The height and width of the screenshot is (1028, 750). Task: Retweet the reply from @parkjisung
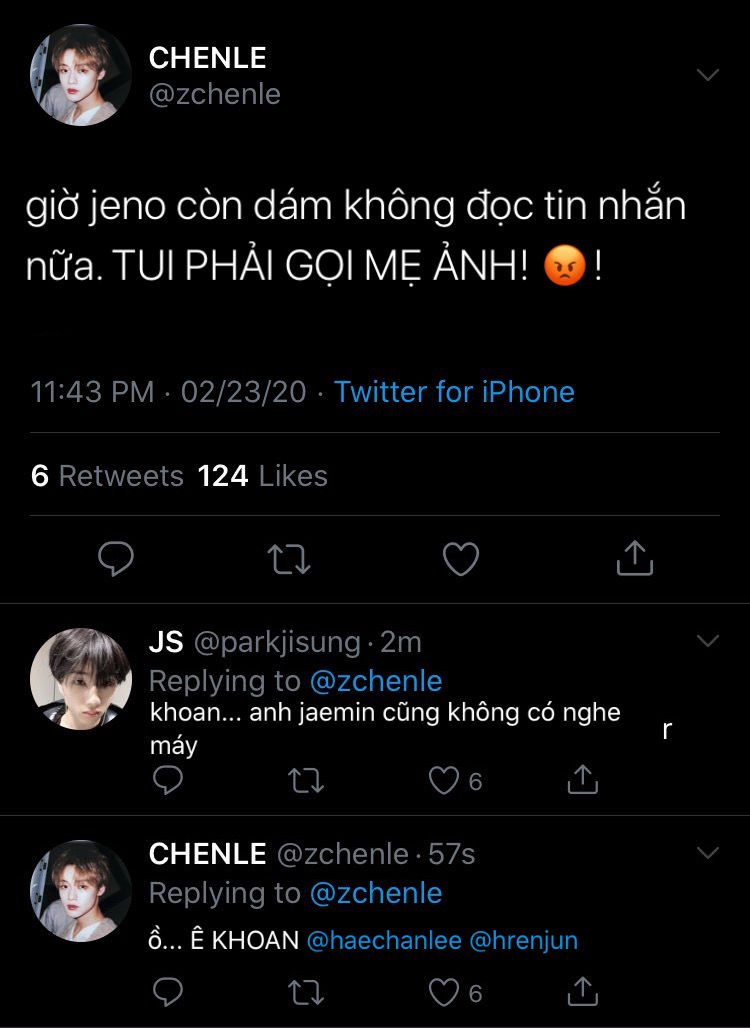(305, 780)
